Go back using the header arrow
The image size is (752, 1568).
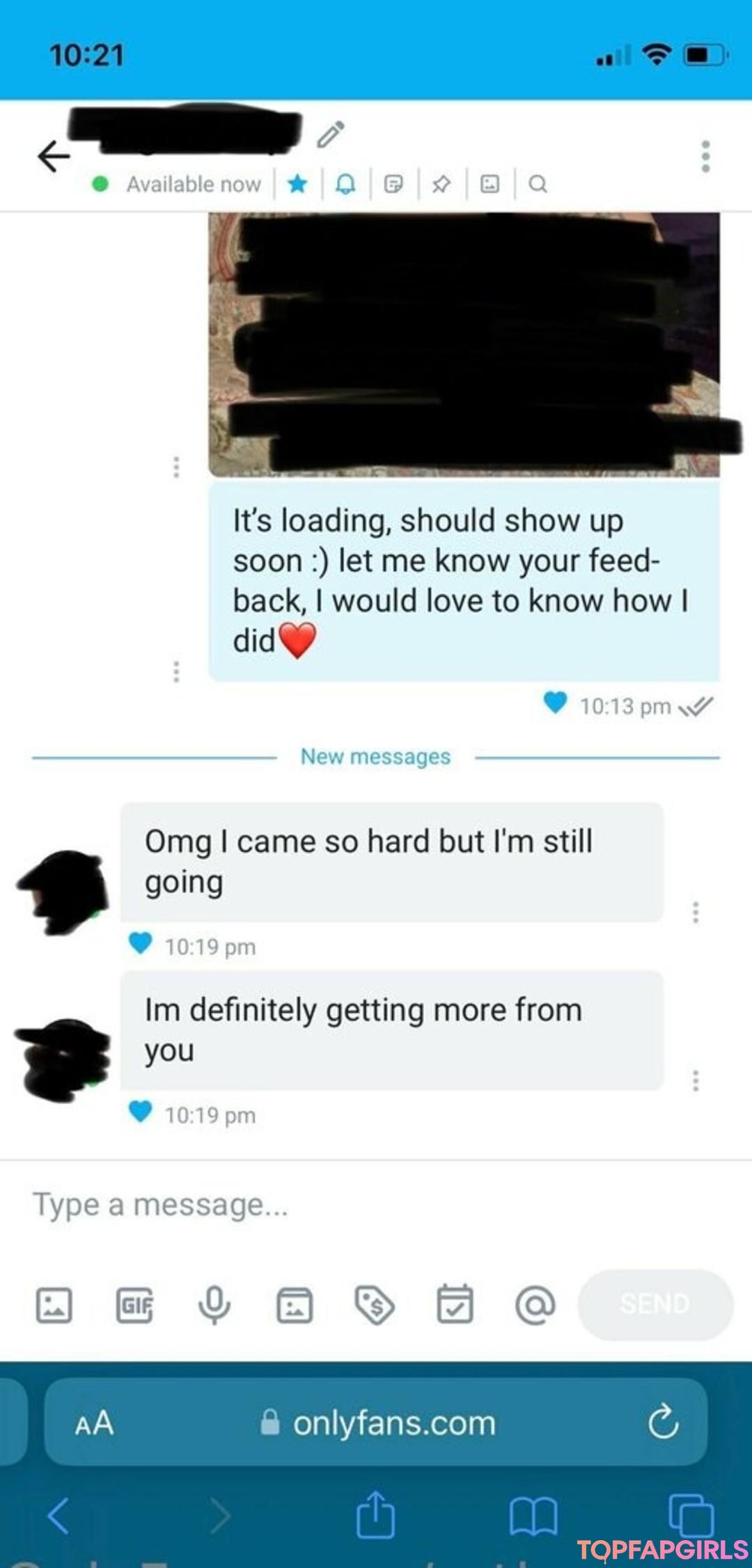tap(54, 156)
